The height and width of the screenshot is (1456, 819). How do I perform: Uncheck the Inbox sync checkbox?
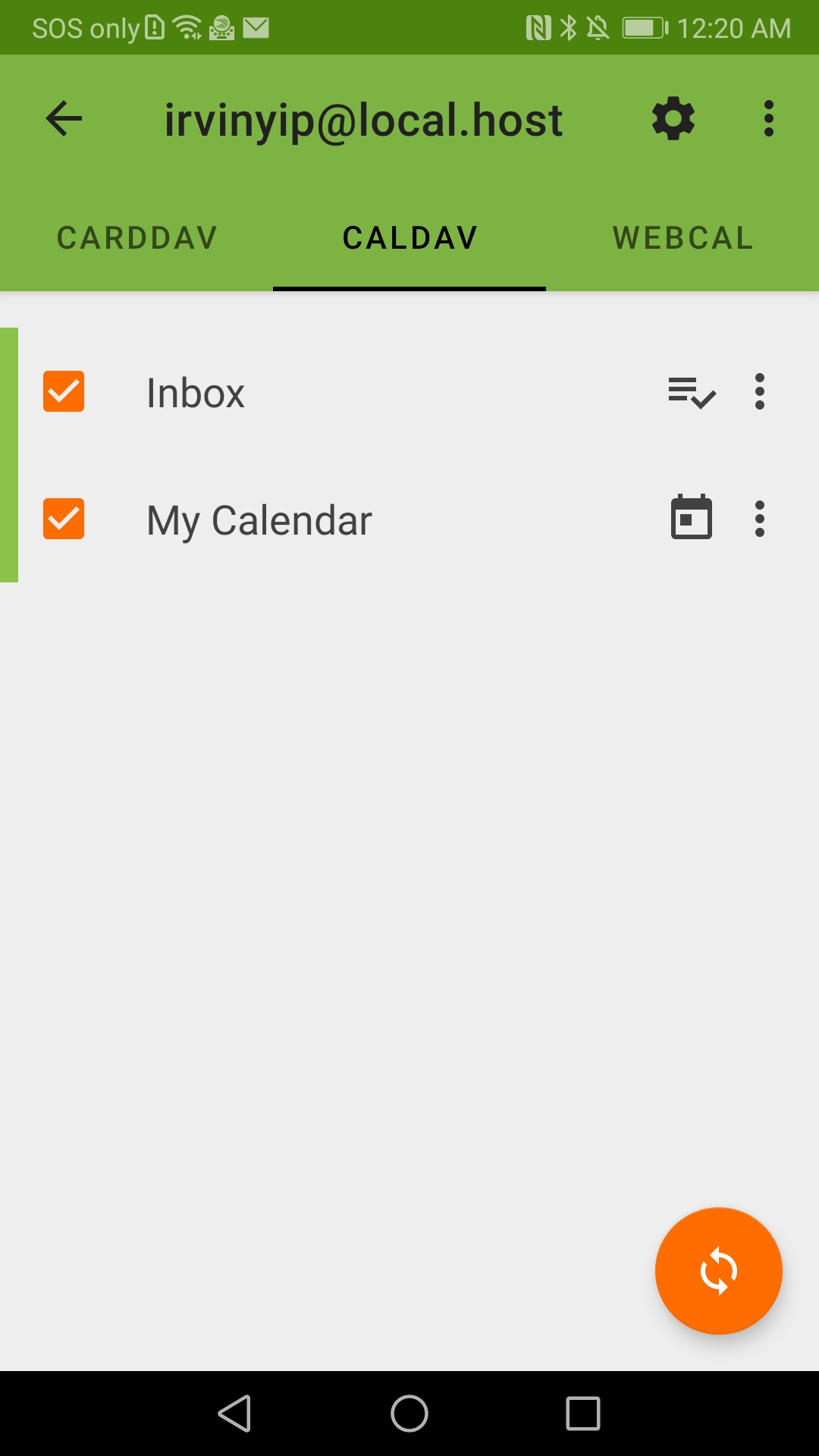tap(64, 391)
